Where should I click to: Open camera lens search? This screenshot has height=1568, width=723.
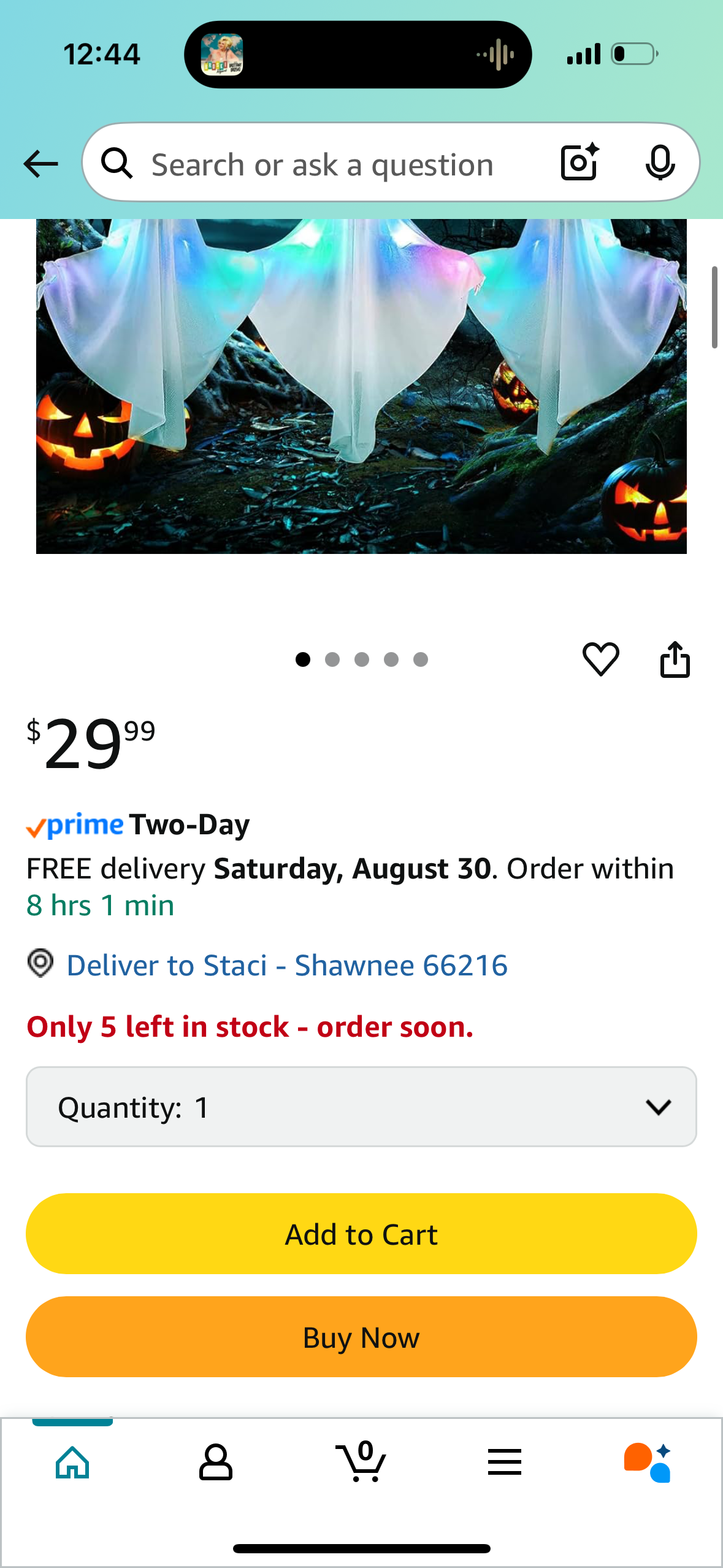(579, 163)
